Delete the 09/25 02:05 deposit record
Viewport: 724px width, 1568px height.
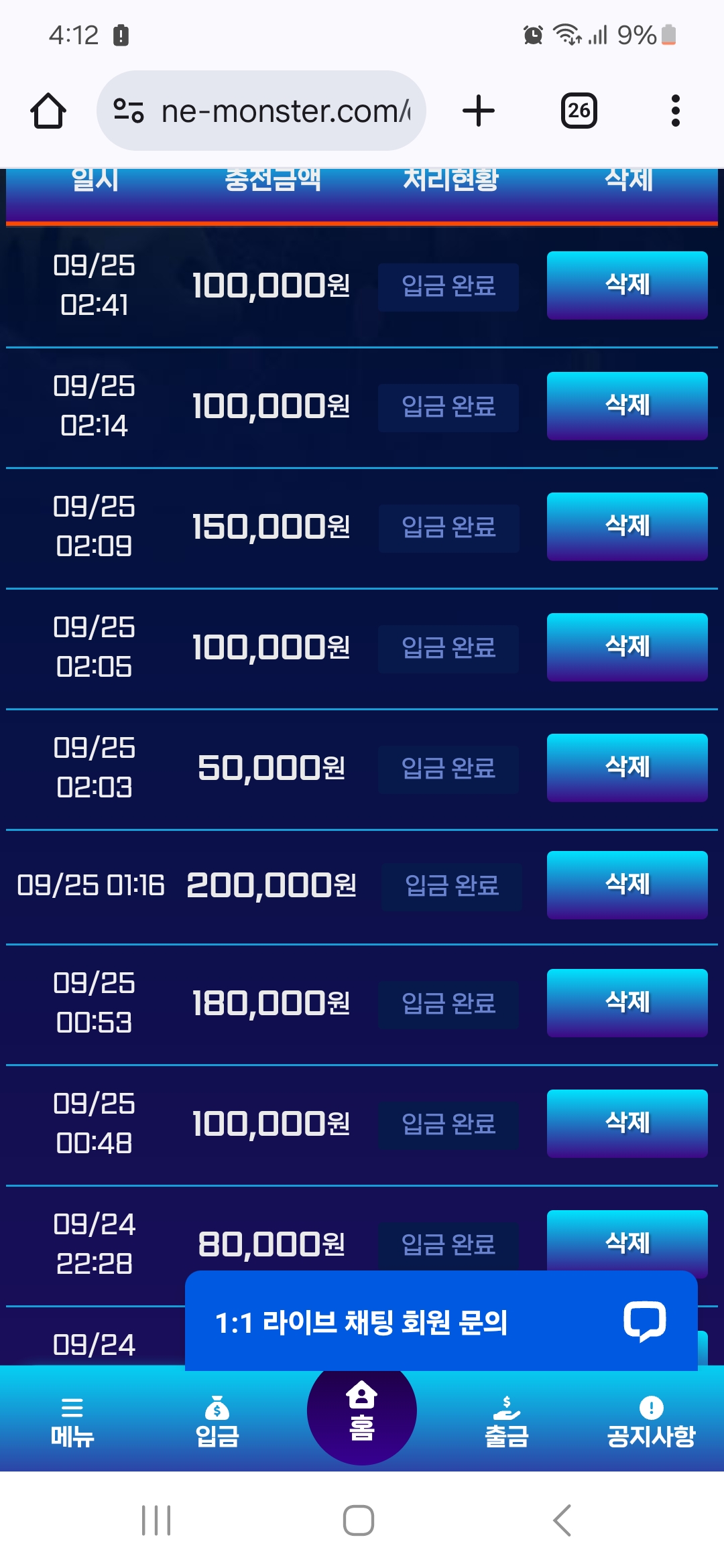(627, 647)
